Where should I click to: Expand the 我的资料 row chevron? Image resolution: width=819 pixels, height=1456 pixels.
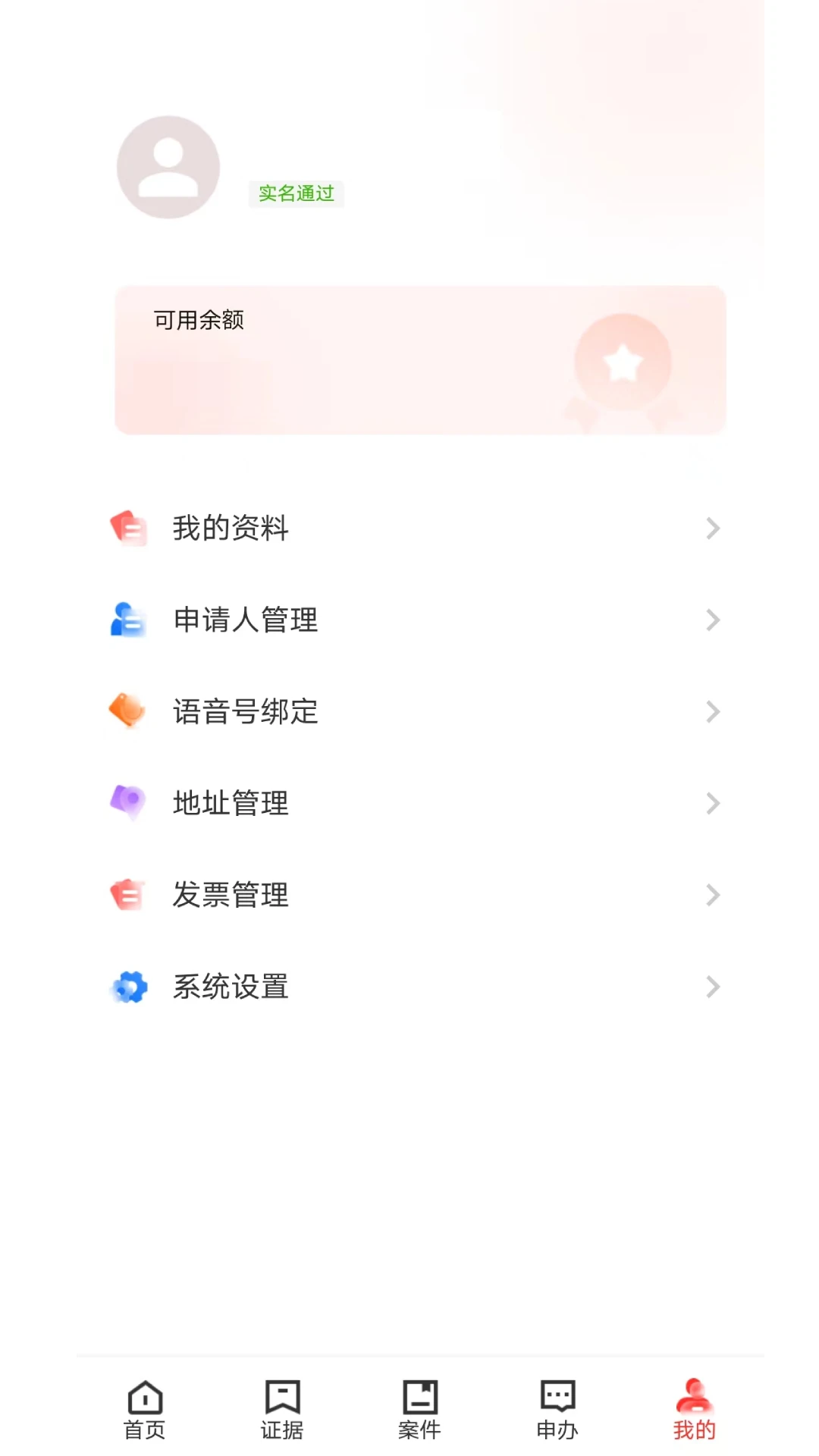coord(711,528)
